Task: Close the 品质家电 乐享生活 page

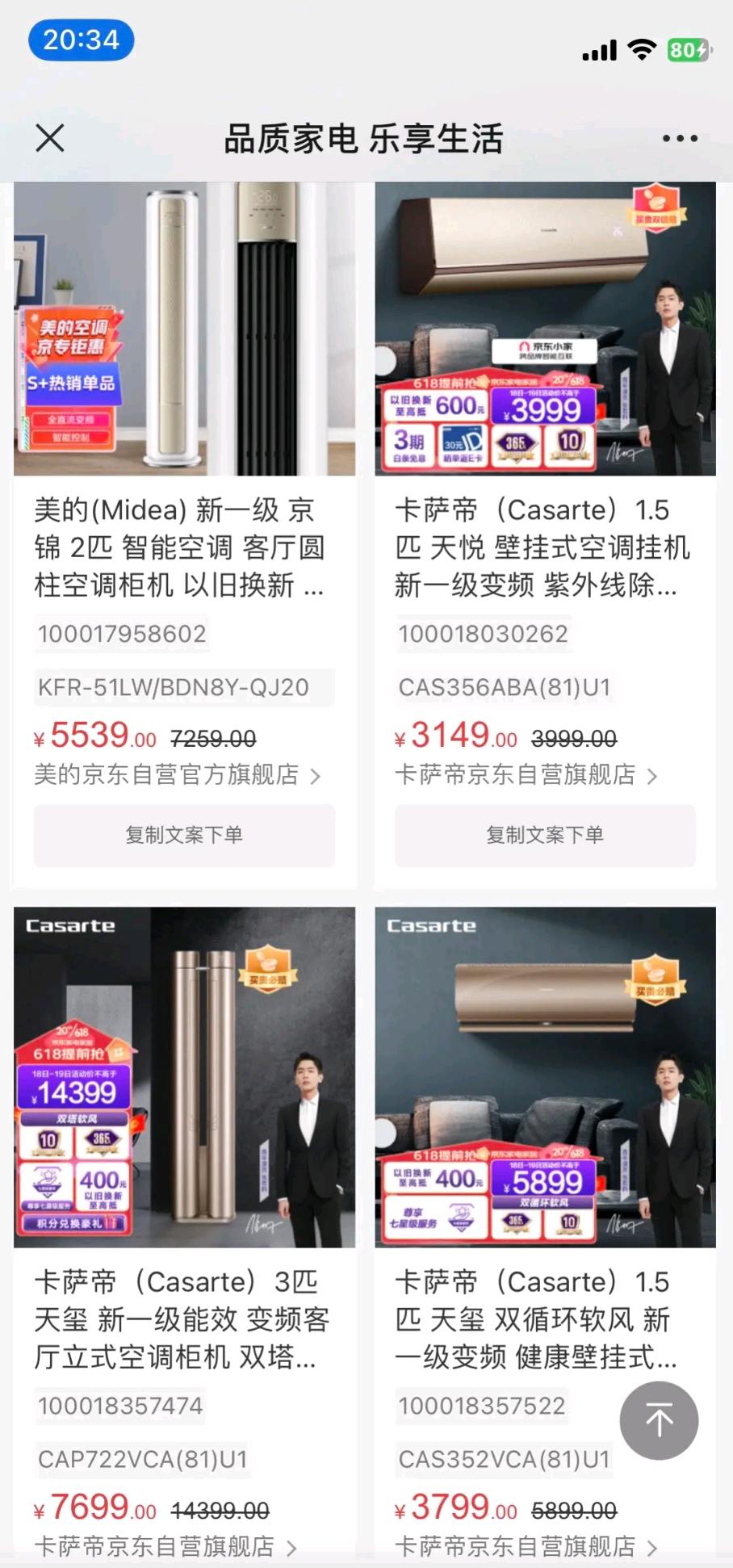Action: click(50, 138)
